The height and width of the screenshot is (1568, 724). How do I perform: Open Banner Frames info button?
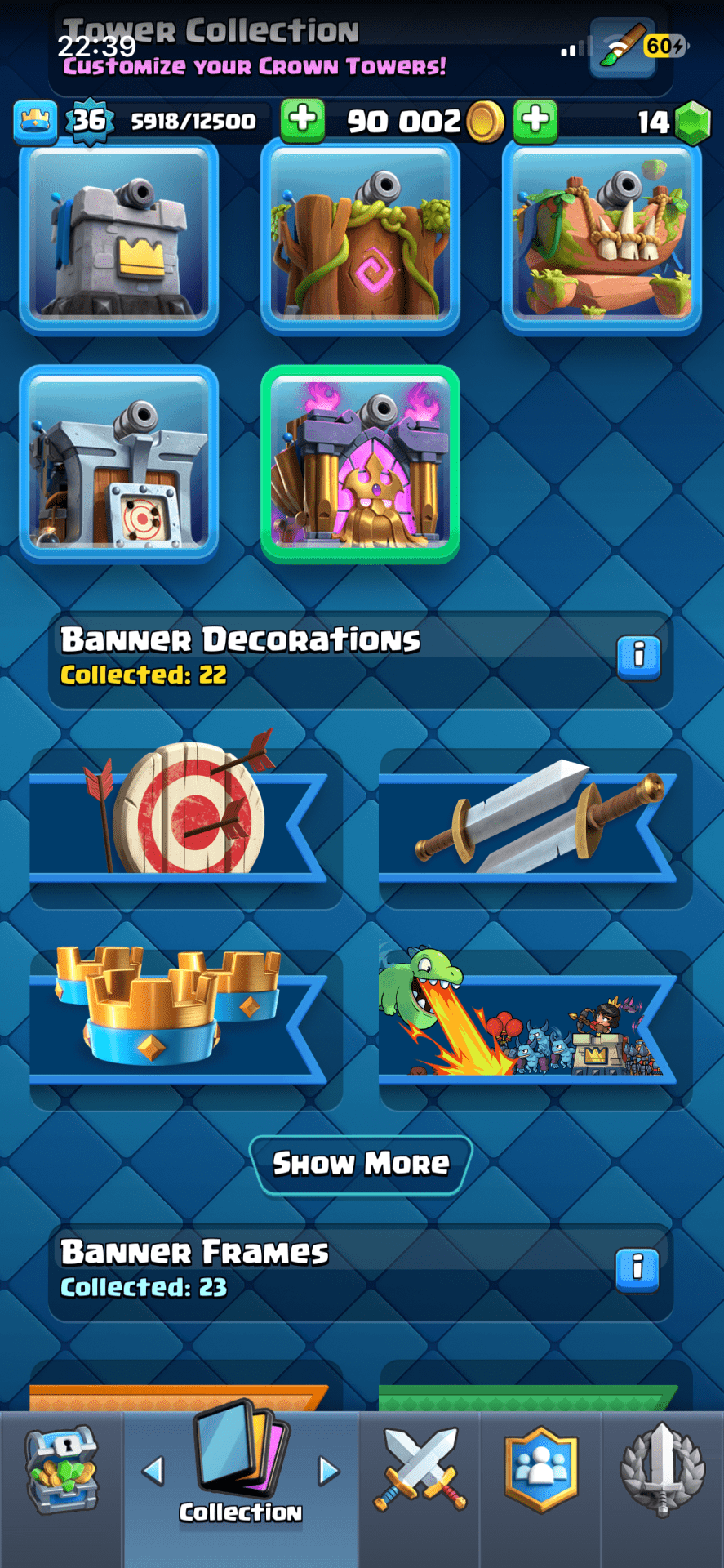coord(637,1268)
